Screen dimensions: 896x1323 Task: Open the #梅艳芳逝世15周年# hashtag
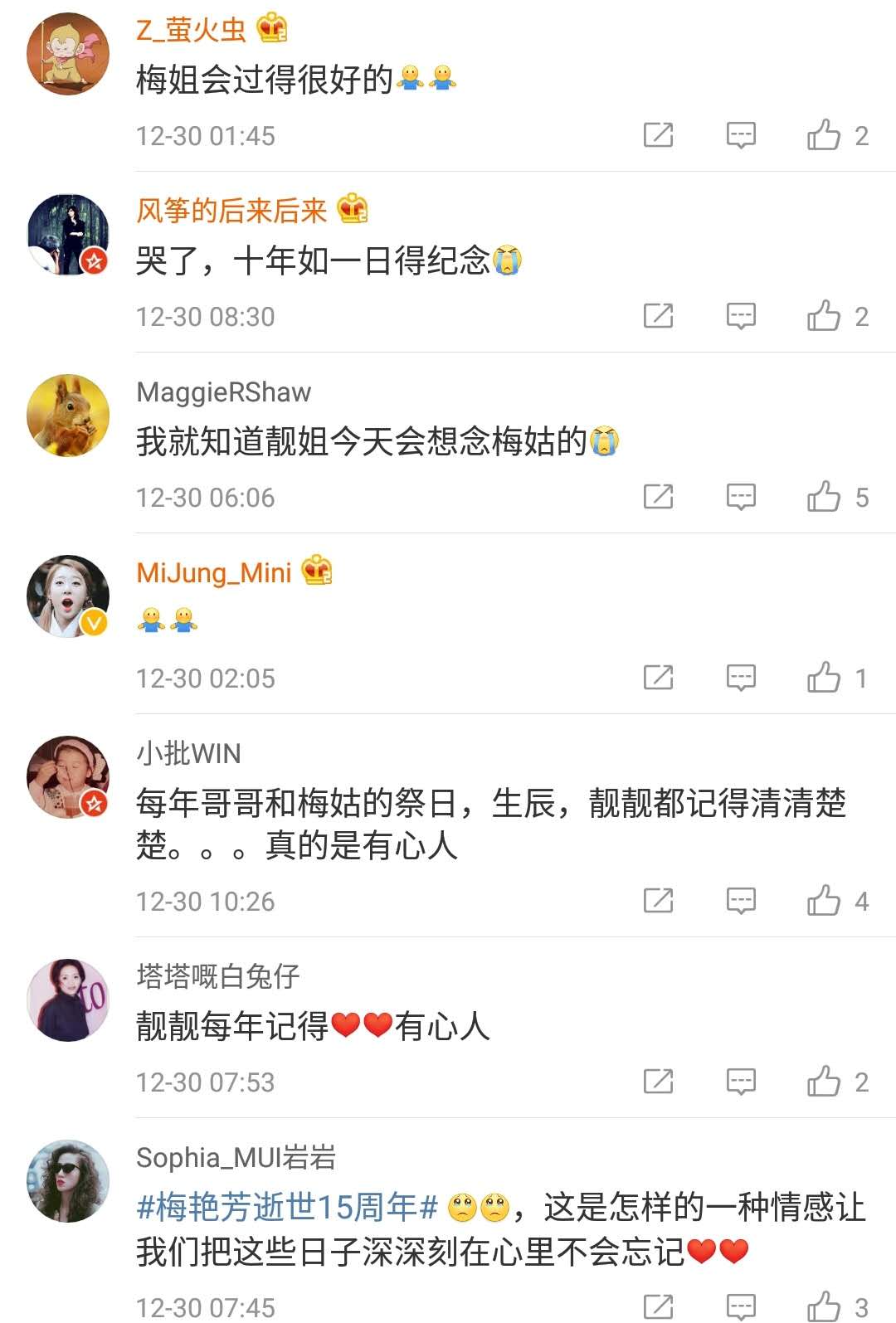pos(287,1207)
